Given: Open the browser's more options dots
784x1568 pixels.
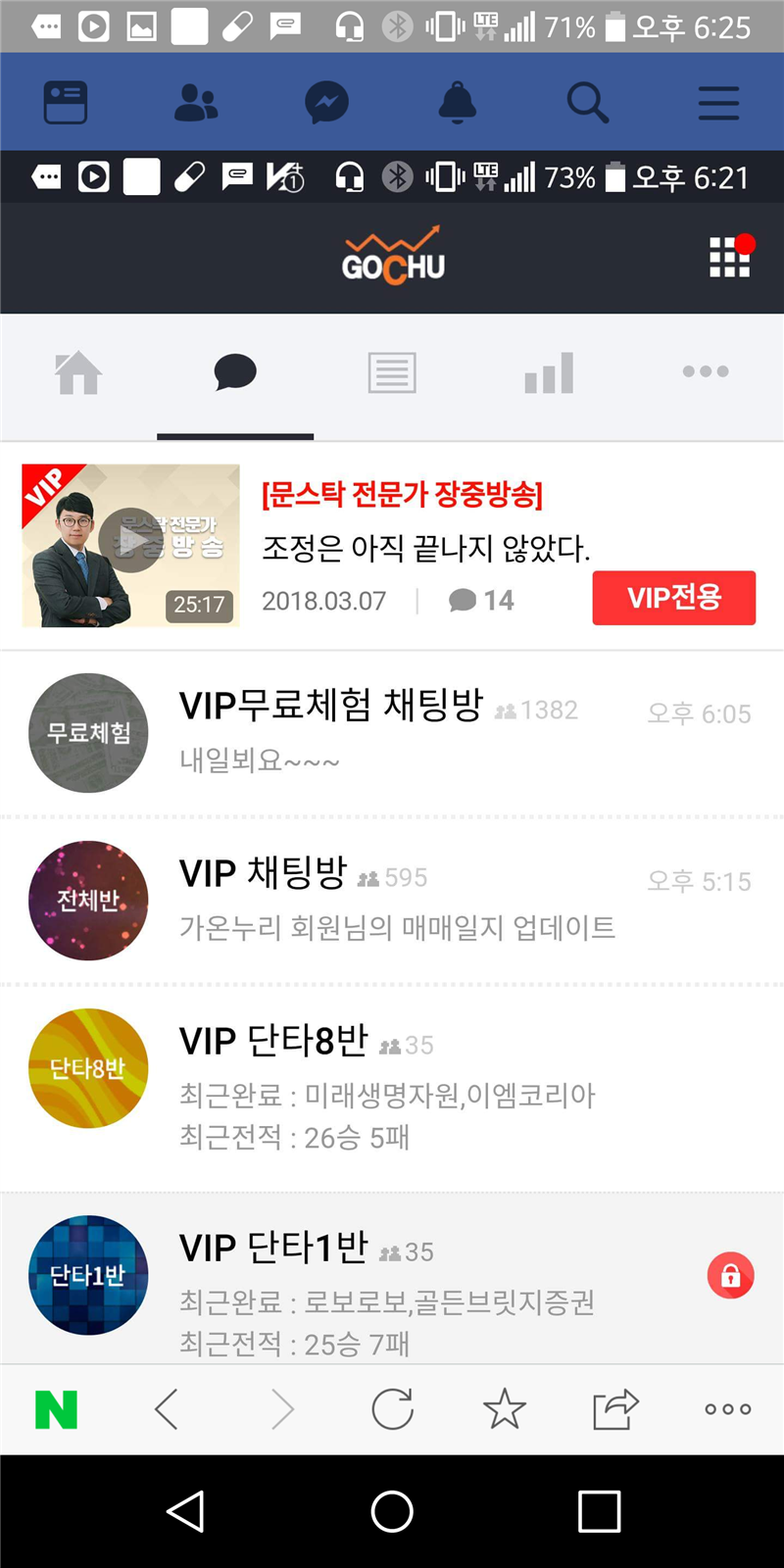Looking at the screenshot, I should pyautogui.click(x=728, y=1409).
